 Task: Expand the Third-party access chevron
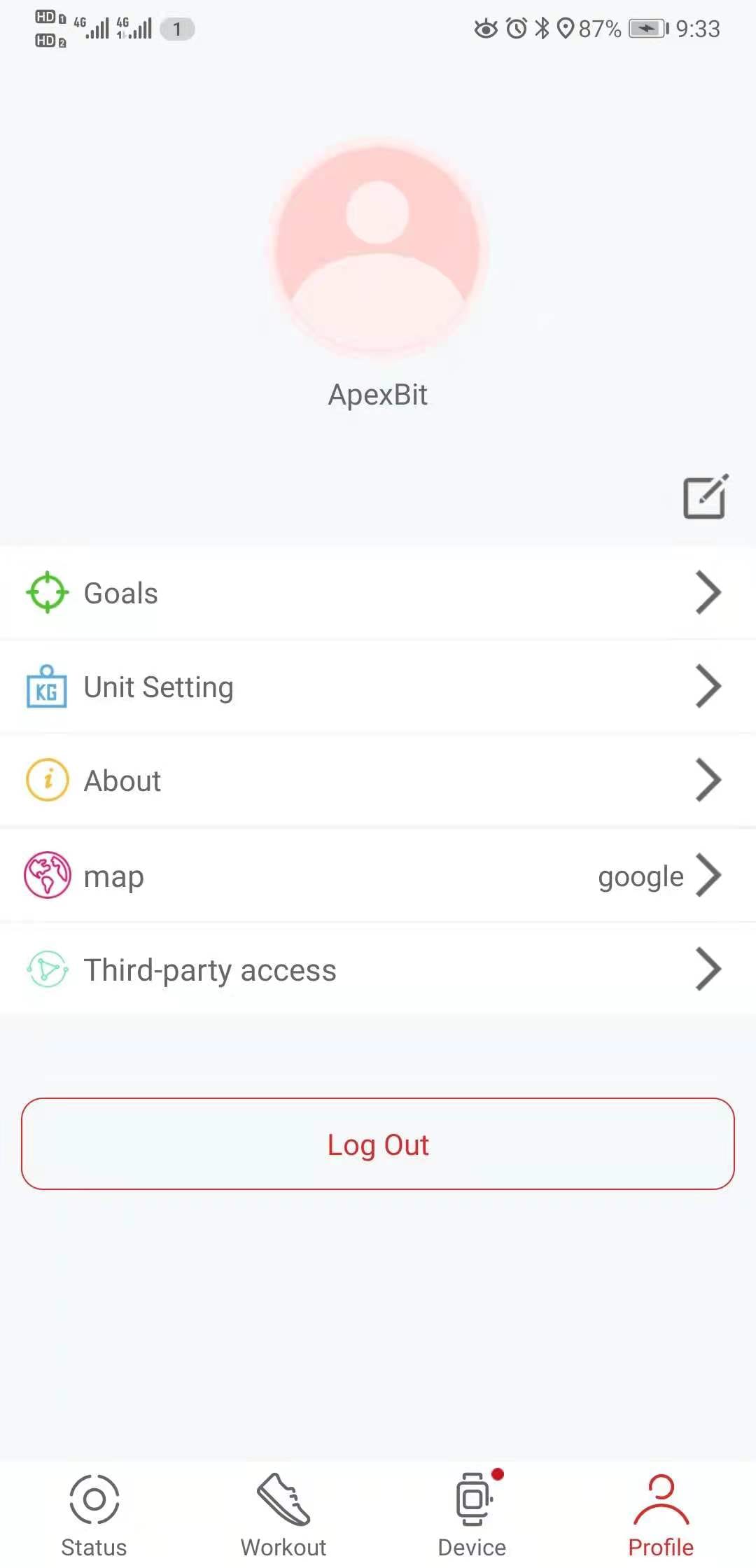[709, 969]
